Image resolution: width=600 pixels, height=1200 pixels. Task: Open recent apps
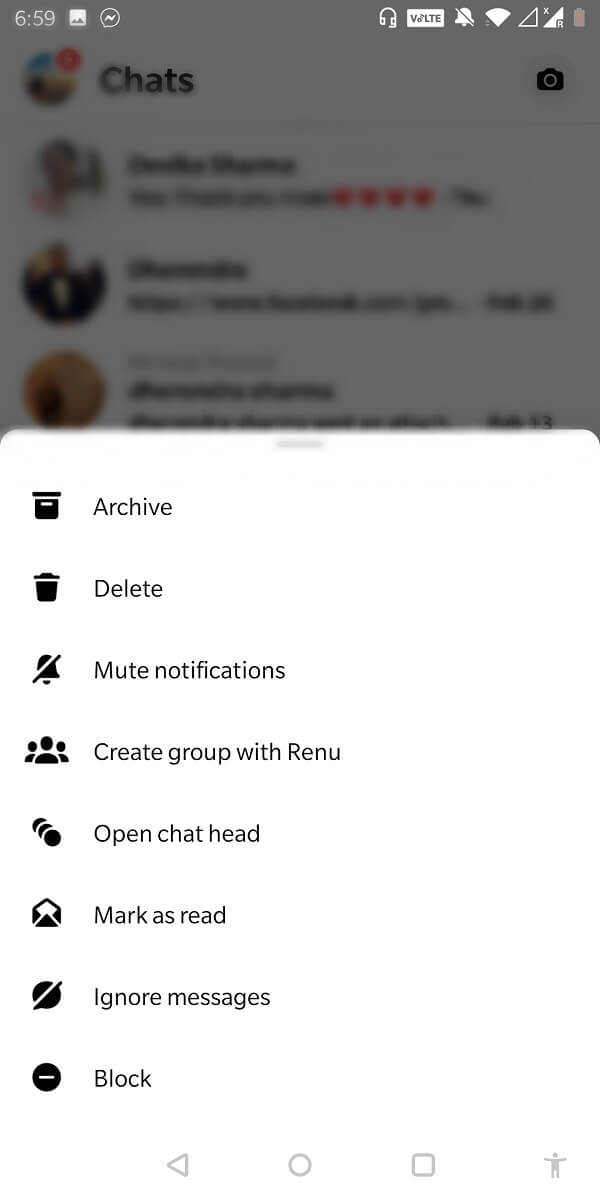click(423, 1164)
